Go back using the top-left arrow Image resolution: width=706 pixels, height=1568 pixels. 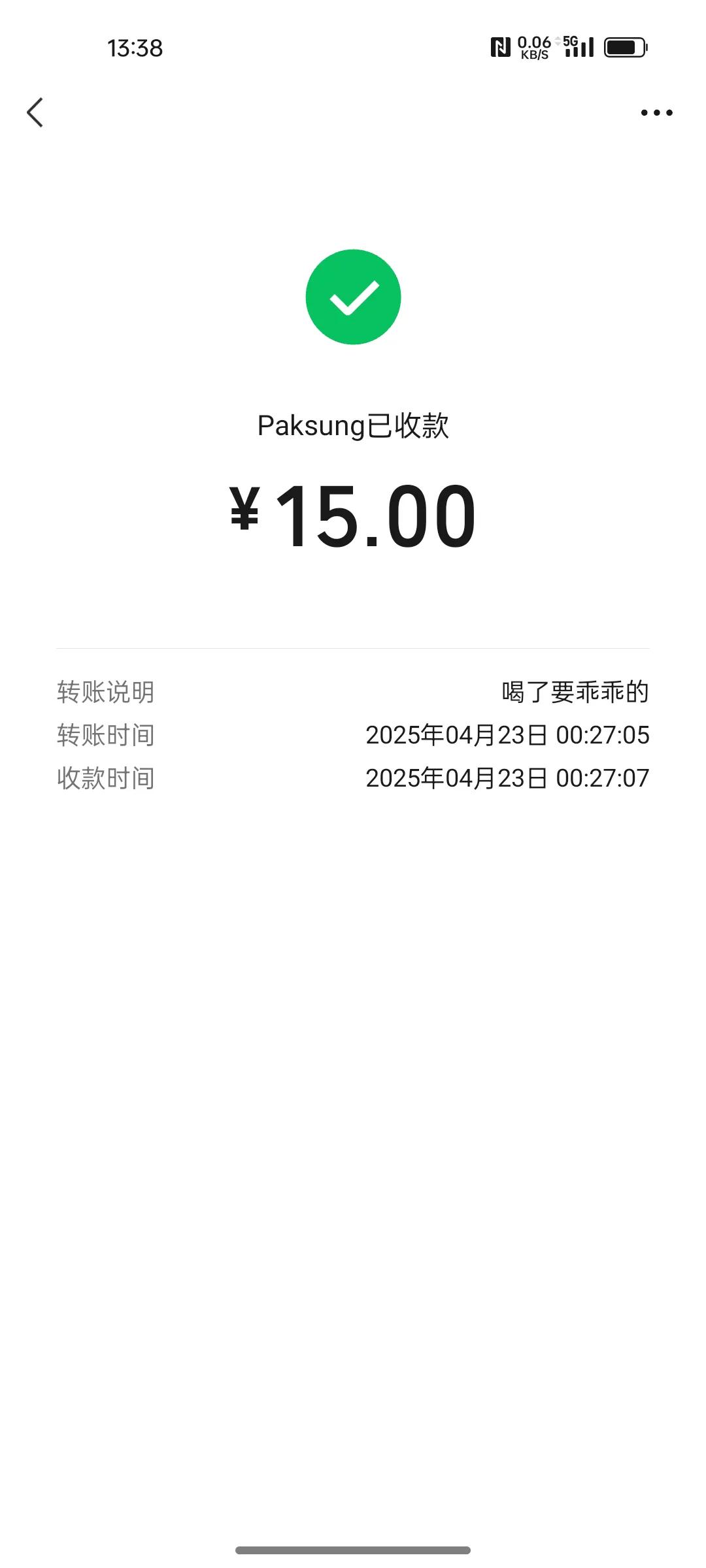tap(35, 112)
